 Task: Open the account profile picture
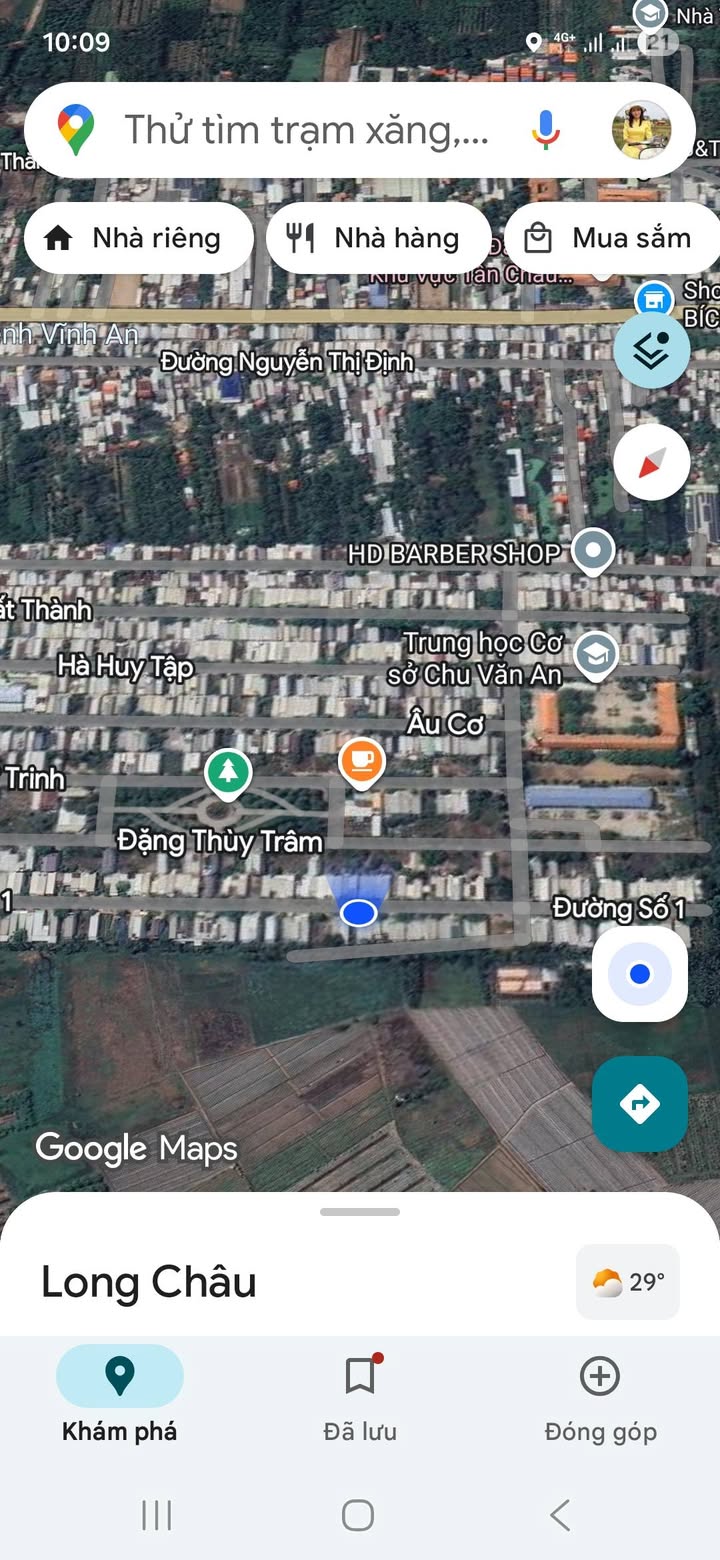click(641, 130)
